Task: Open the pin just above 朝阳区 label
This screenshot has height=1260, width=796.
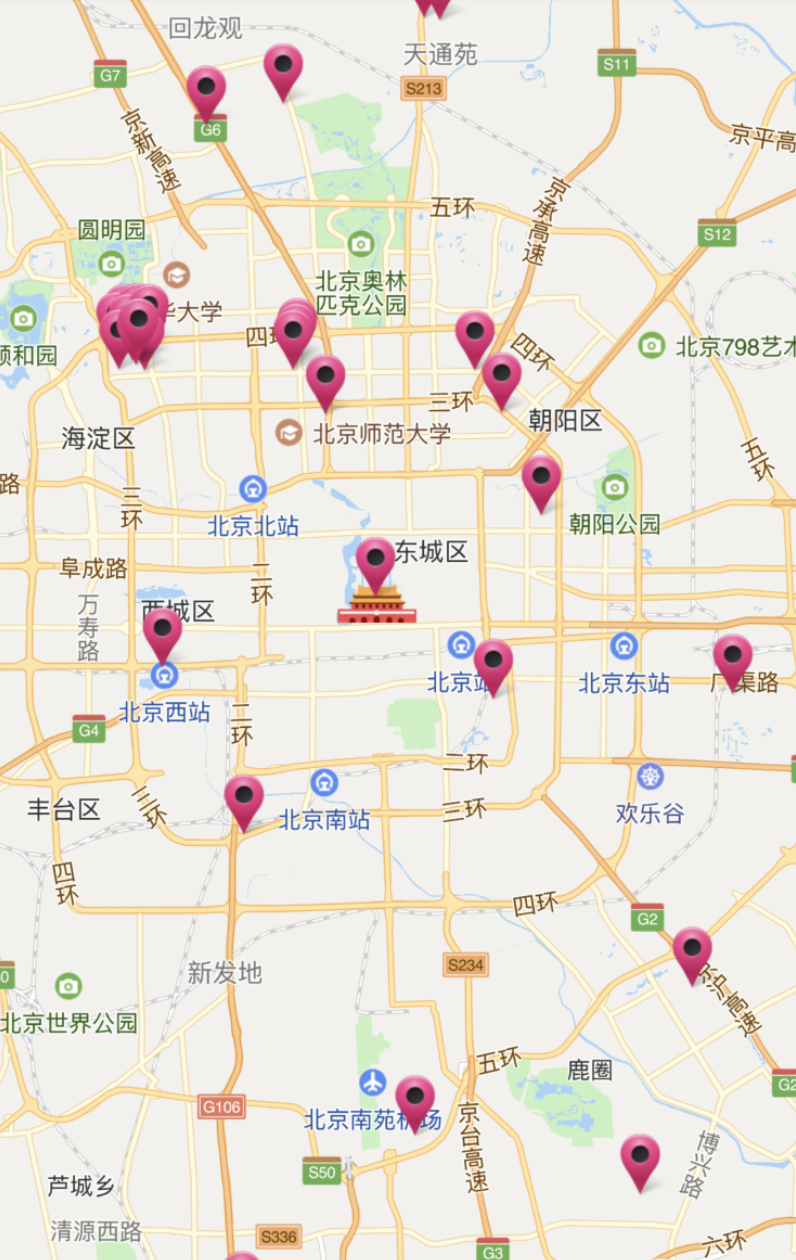Action: pos(502,376)
